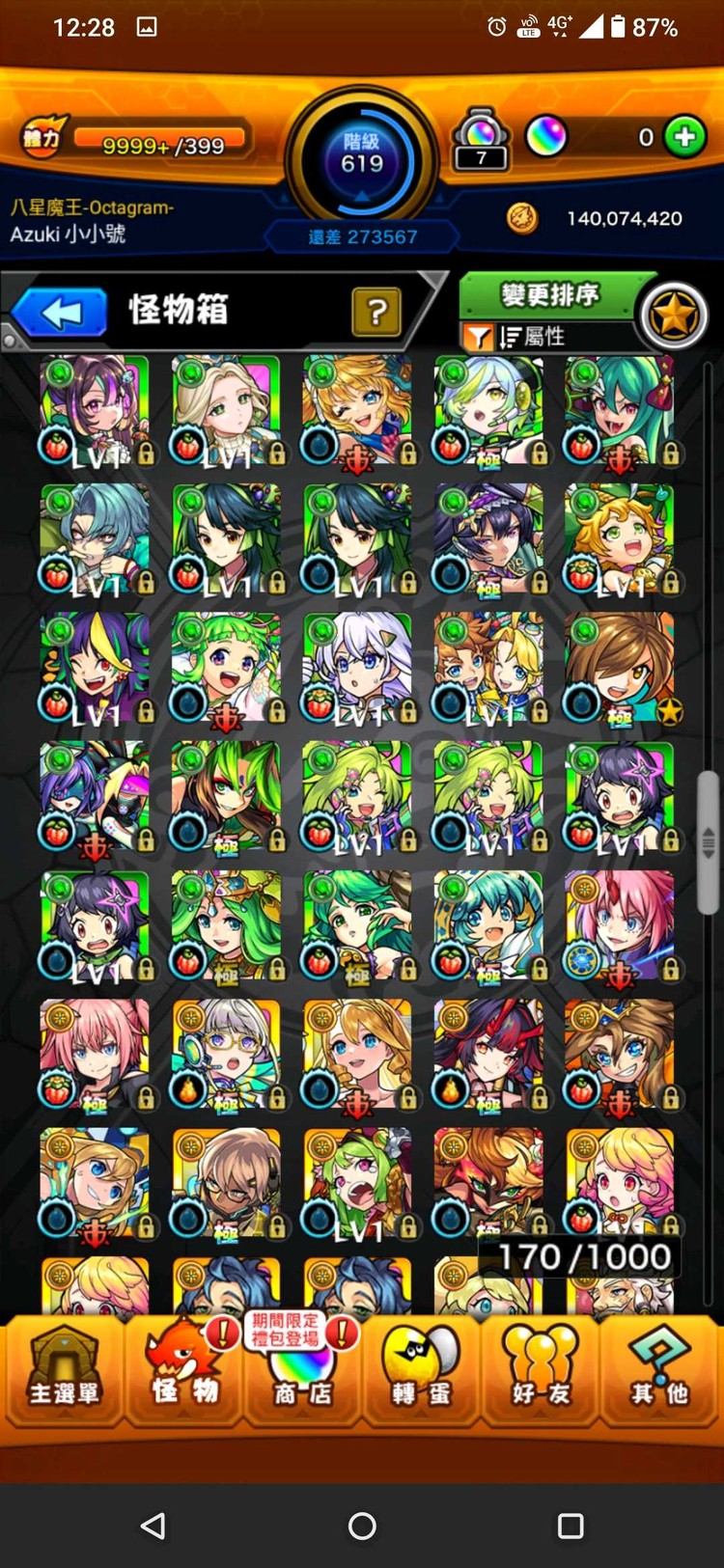Tap the system back button

tap(153, 1526)
